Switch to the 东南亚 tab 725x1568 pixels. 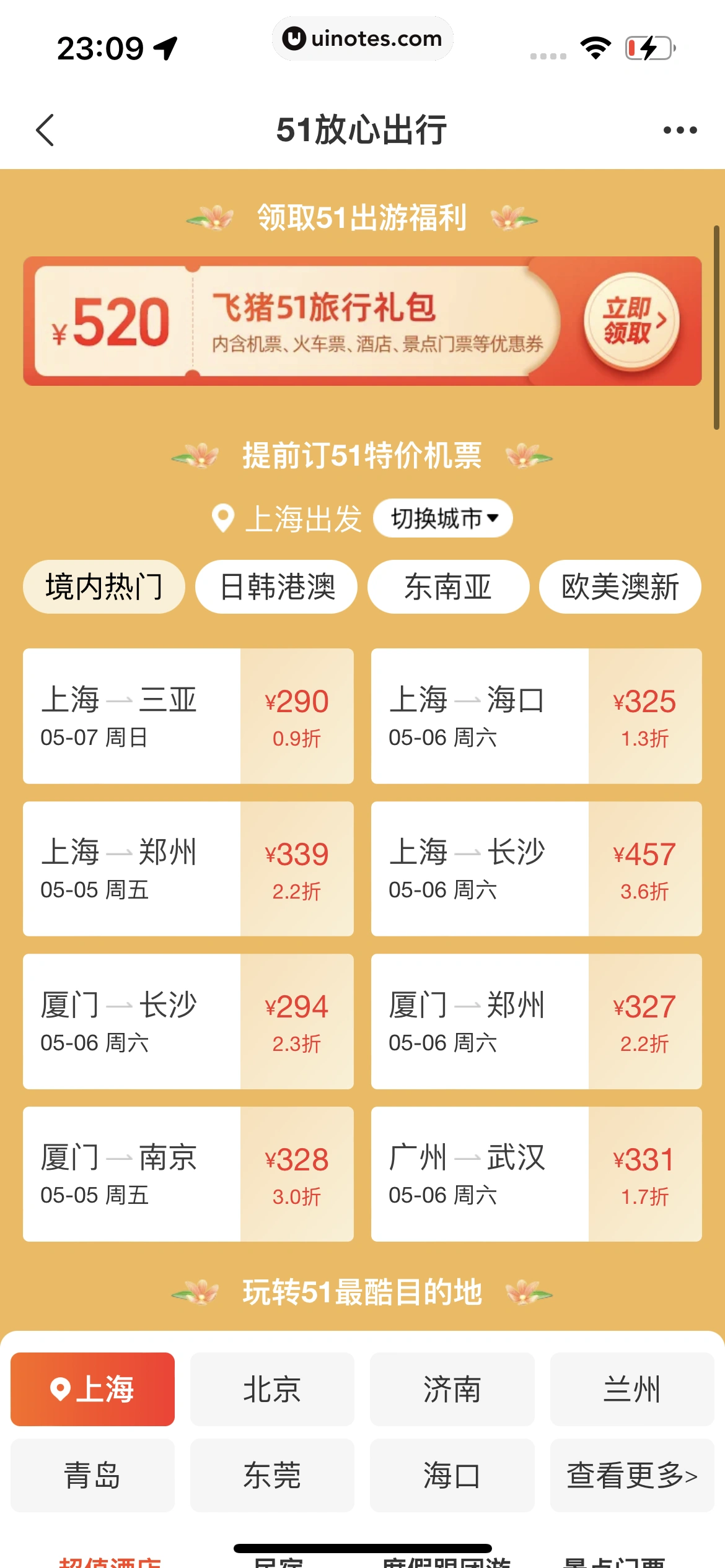[x=448, y=587]
